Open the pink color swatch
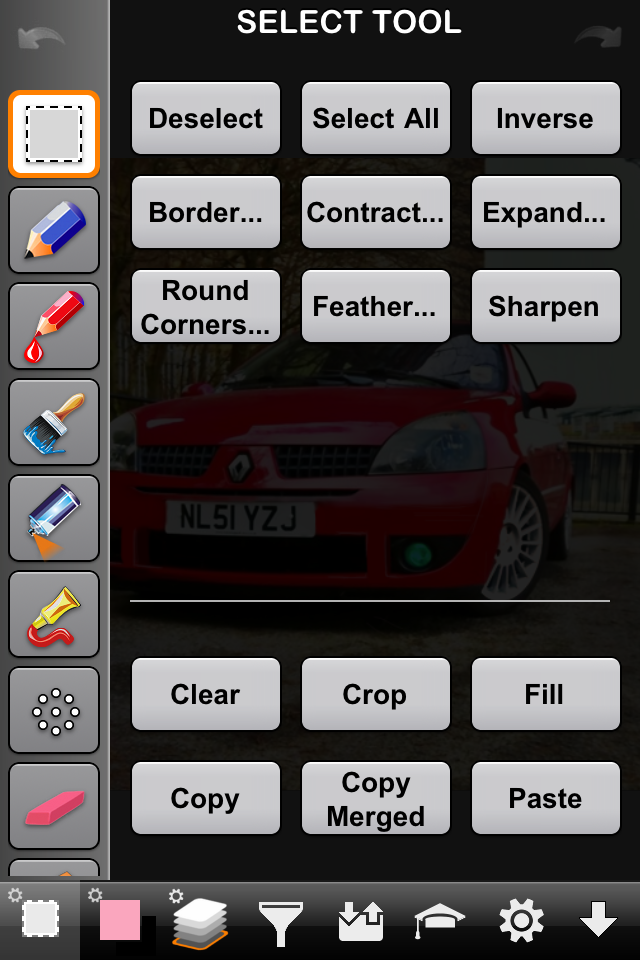 point(121,919)
